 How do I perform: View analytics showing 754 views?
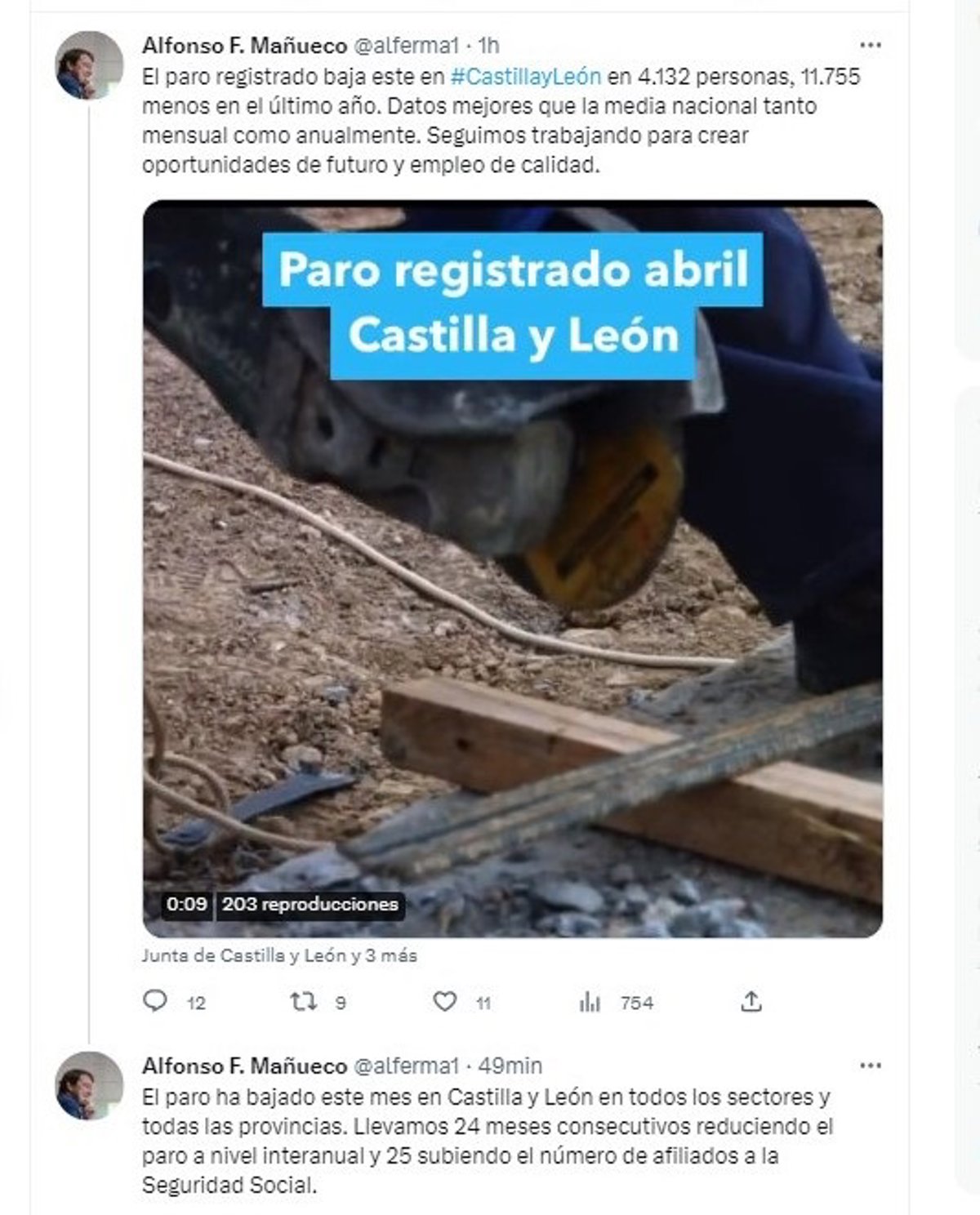(x=590, y=1002)
